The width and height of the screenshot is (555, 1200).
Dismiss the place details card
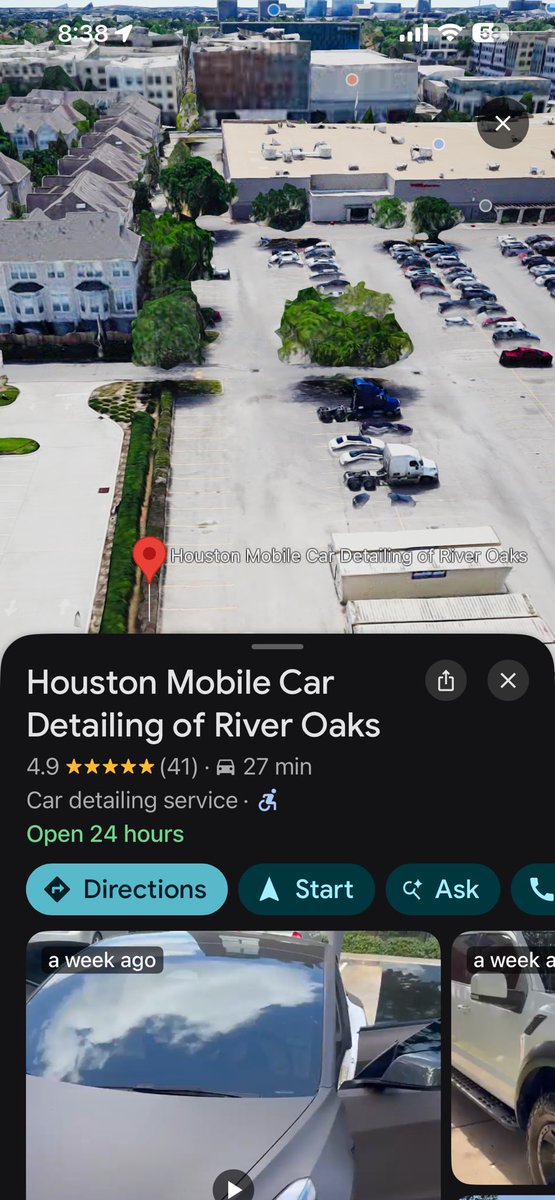[508, 681]
